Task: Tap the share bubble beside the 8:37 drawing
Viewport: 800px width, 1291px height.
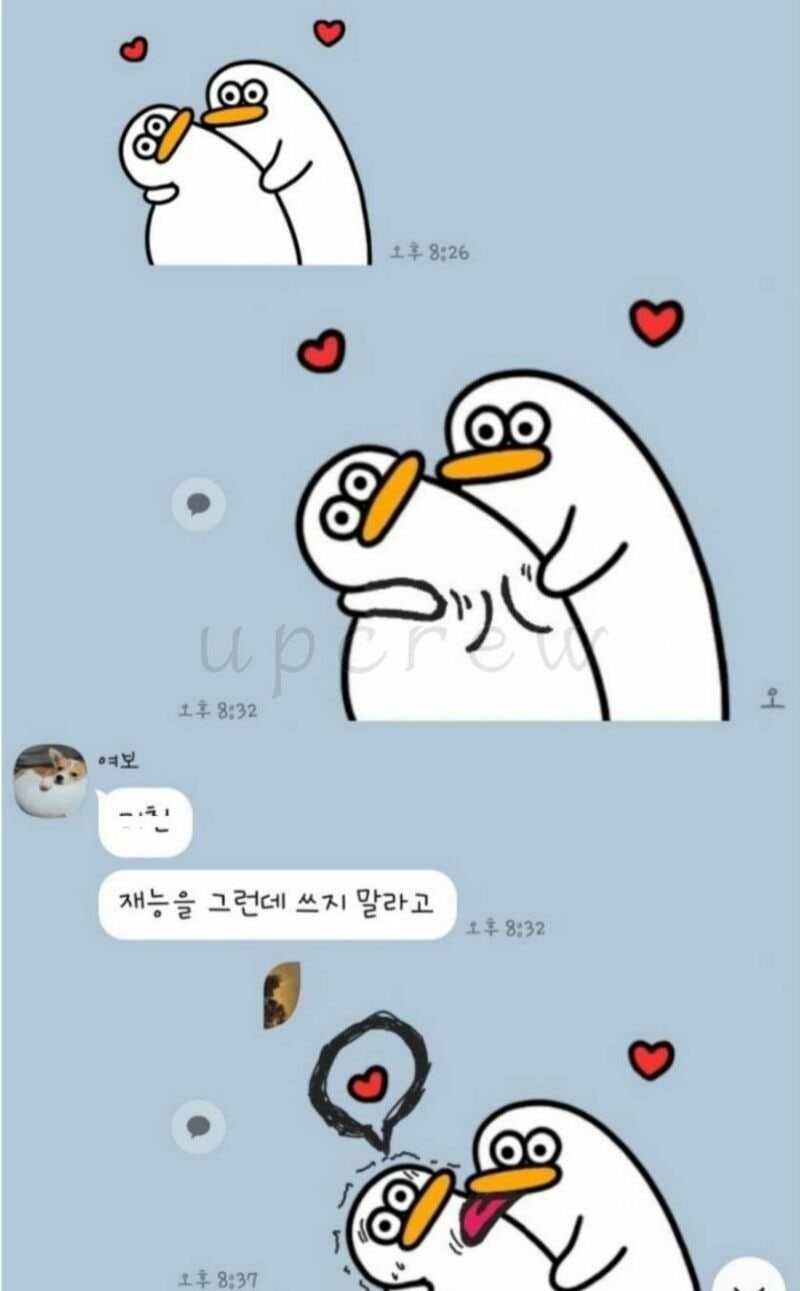Action: [198, 1127]
